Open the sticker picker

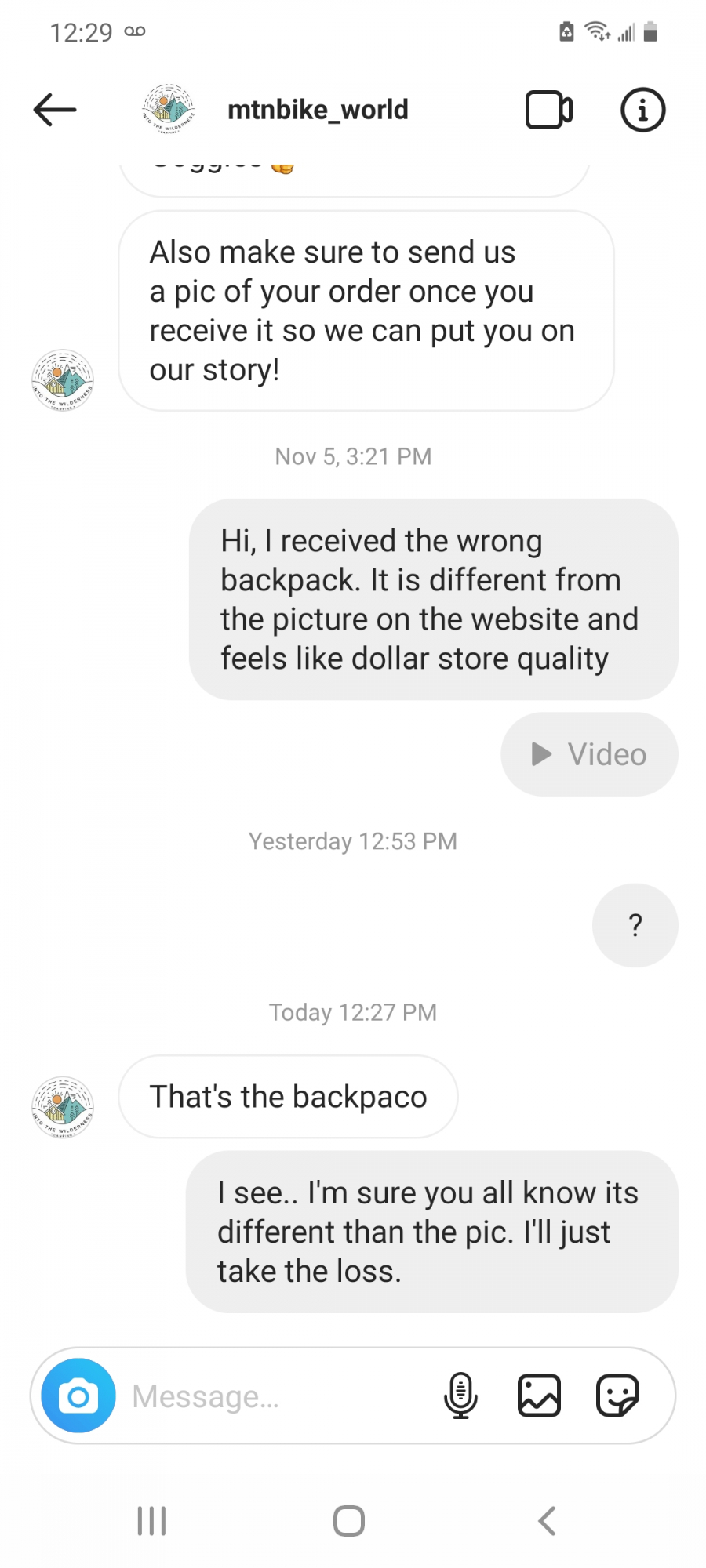click(617, 1396)
